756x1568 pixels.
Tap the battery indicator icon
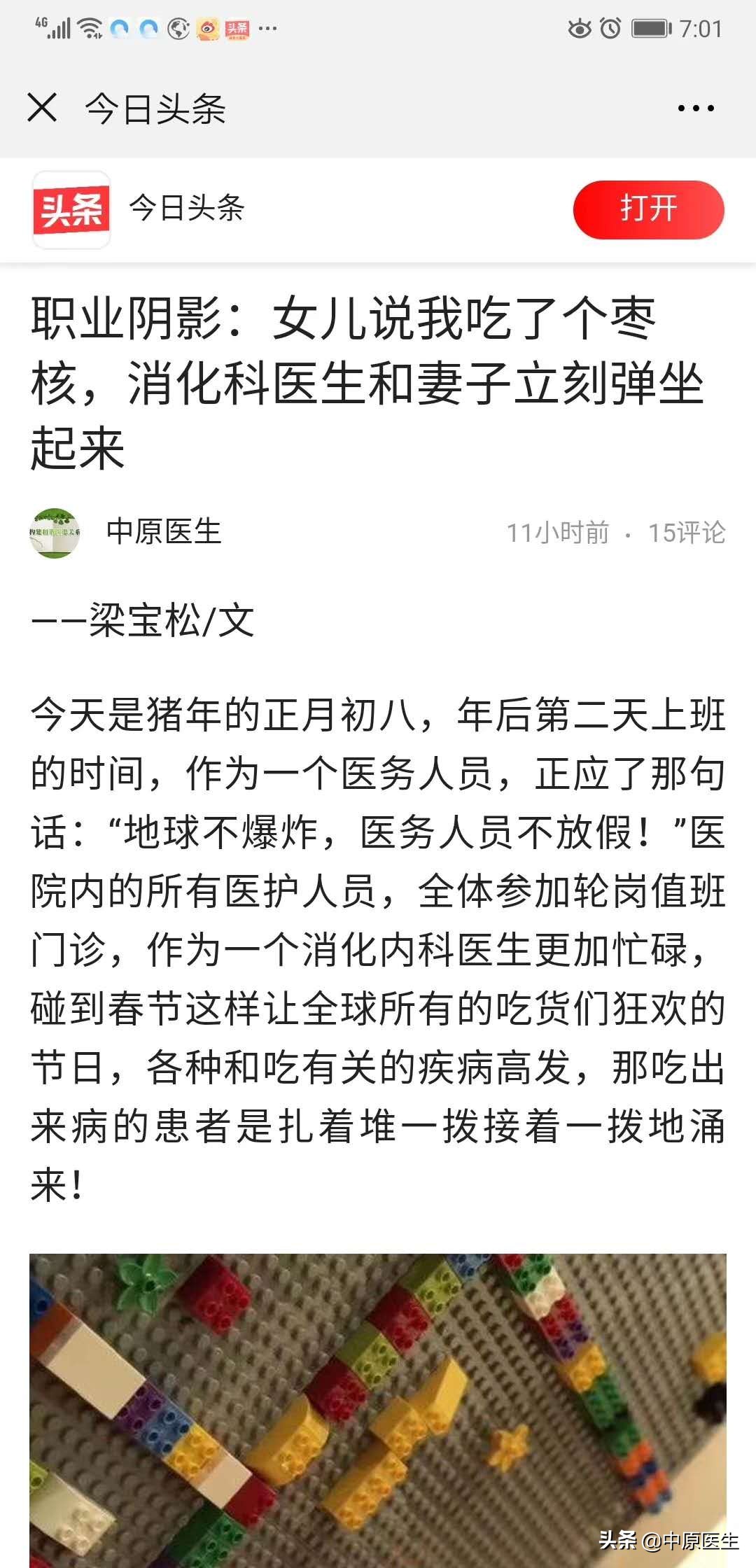pos(651,27)
